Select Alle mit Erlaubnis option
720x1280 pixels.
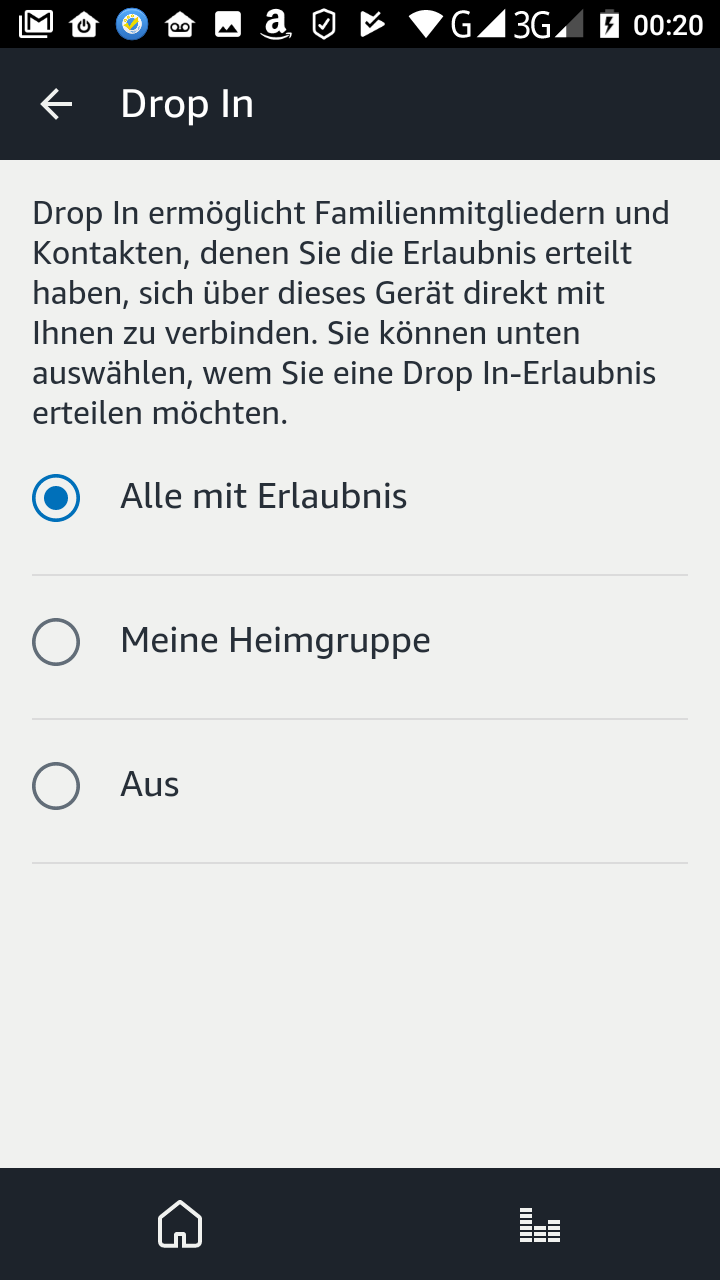click(57, 498)
